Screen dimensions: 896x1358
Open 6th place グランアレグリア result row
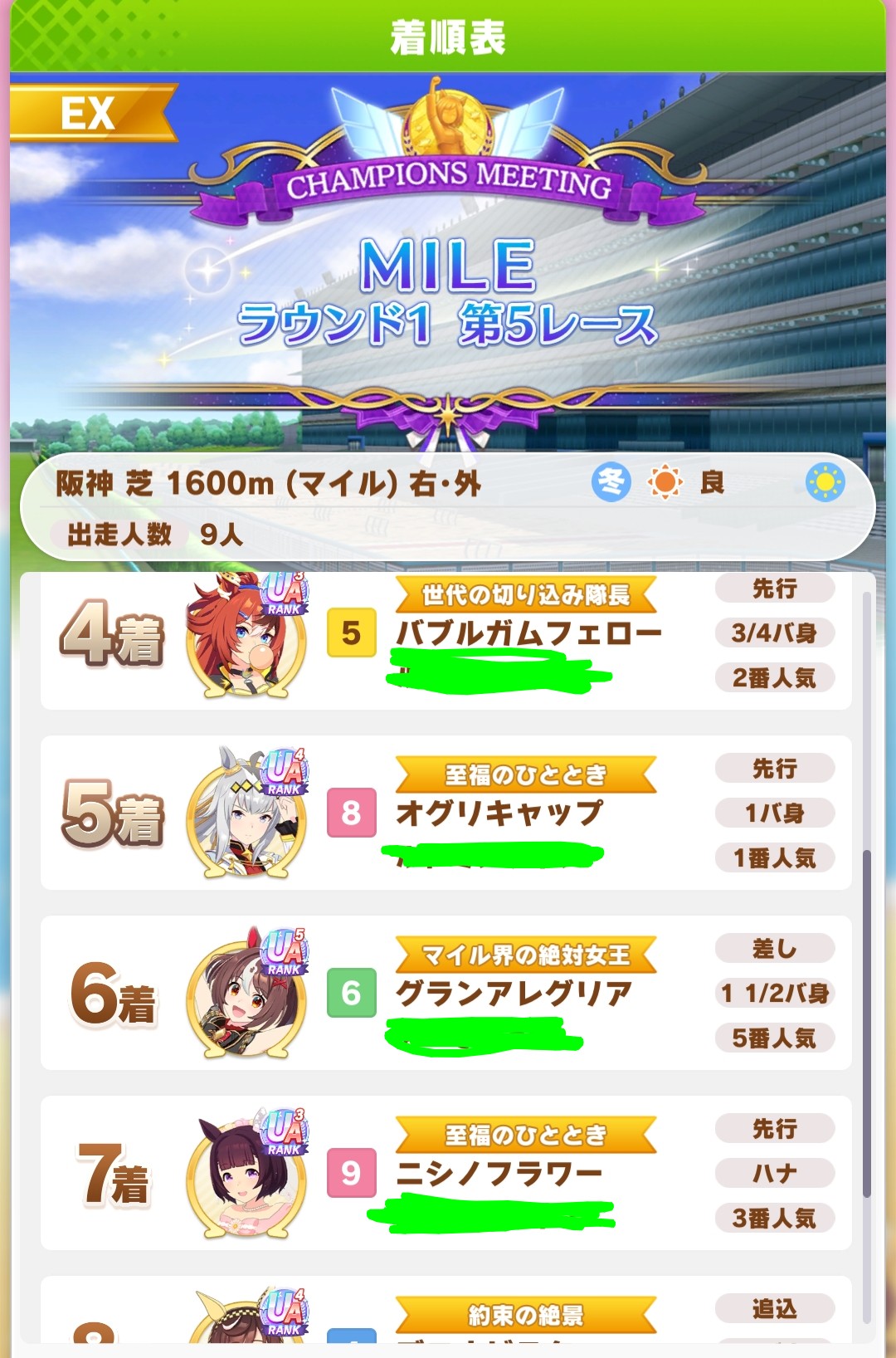[446, 993]
